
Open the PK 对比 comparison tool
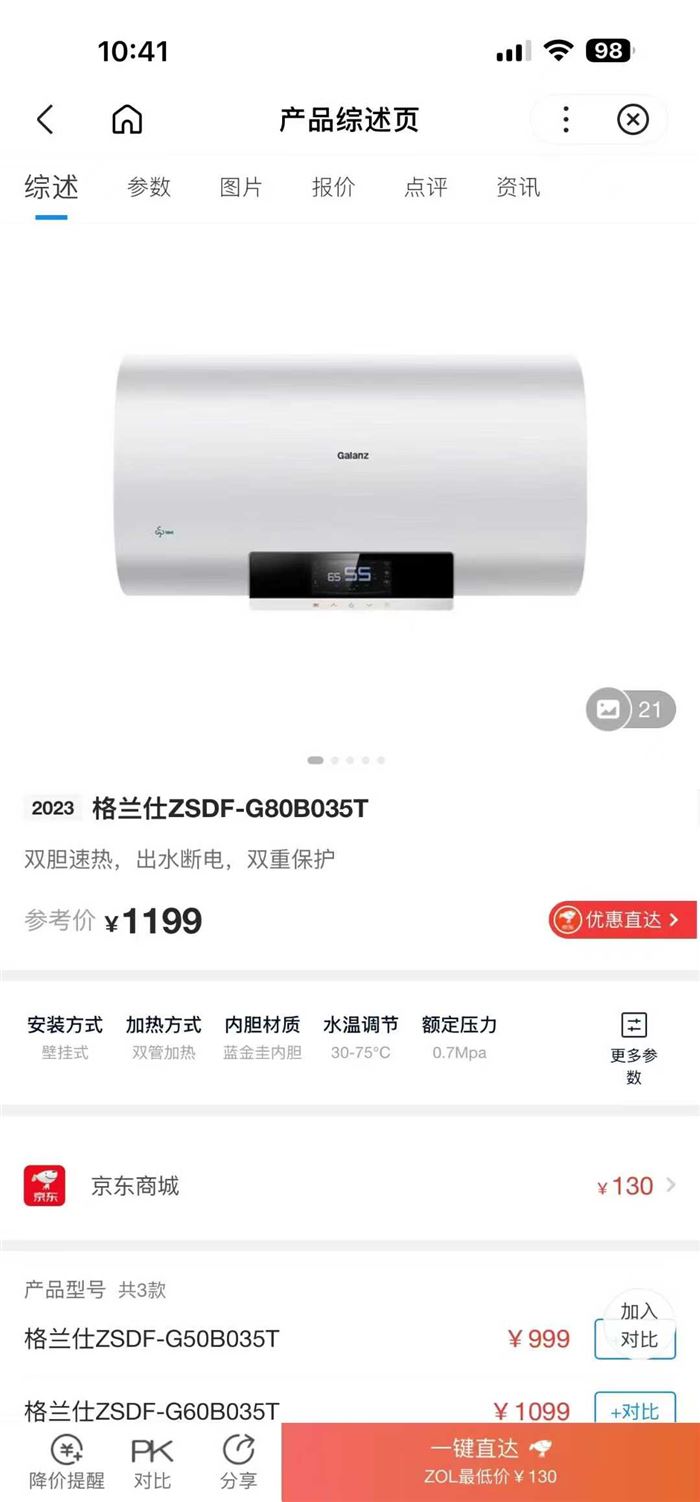[x=152, y=1461]
